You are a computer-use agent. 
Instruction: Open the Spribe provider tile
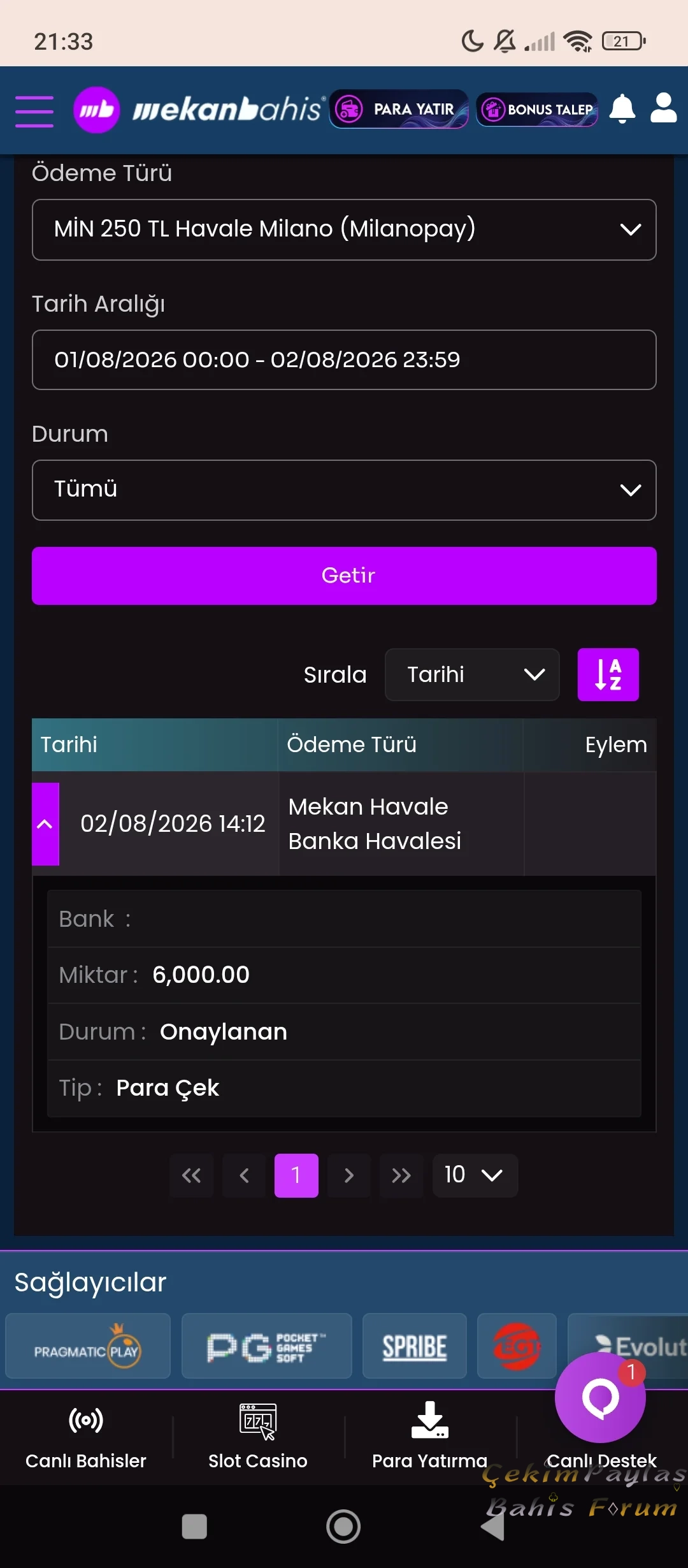pos(415,1346)
